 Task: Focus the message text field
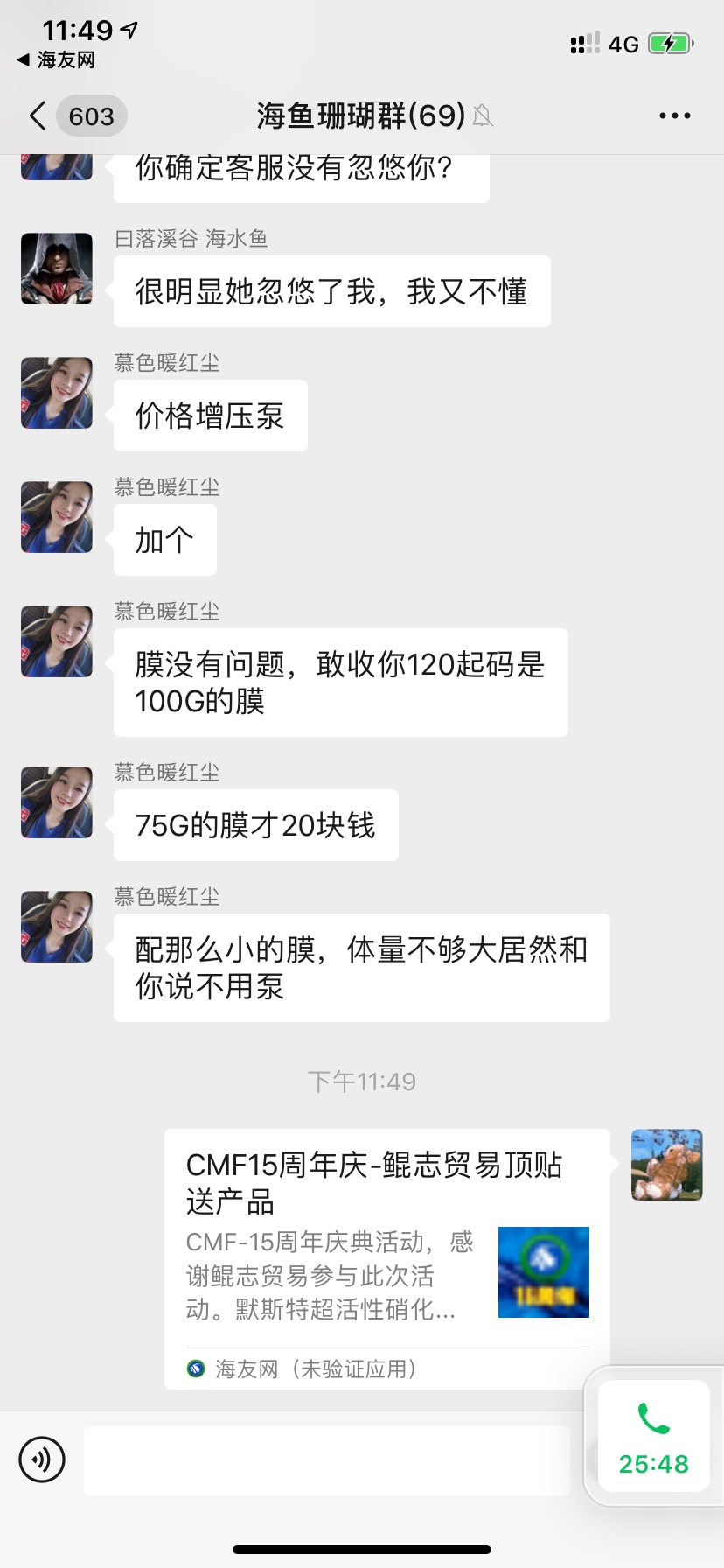(326, 1460)
